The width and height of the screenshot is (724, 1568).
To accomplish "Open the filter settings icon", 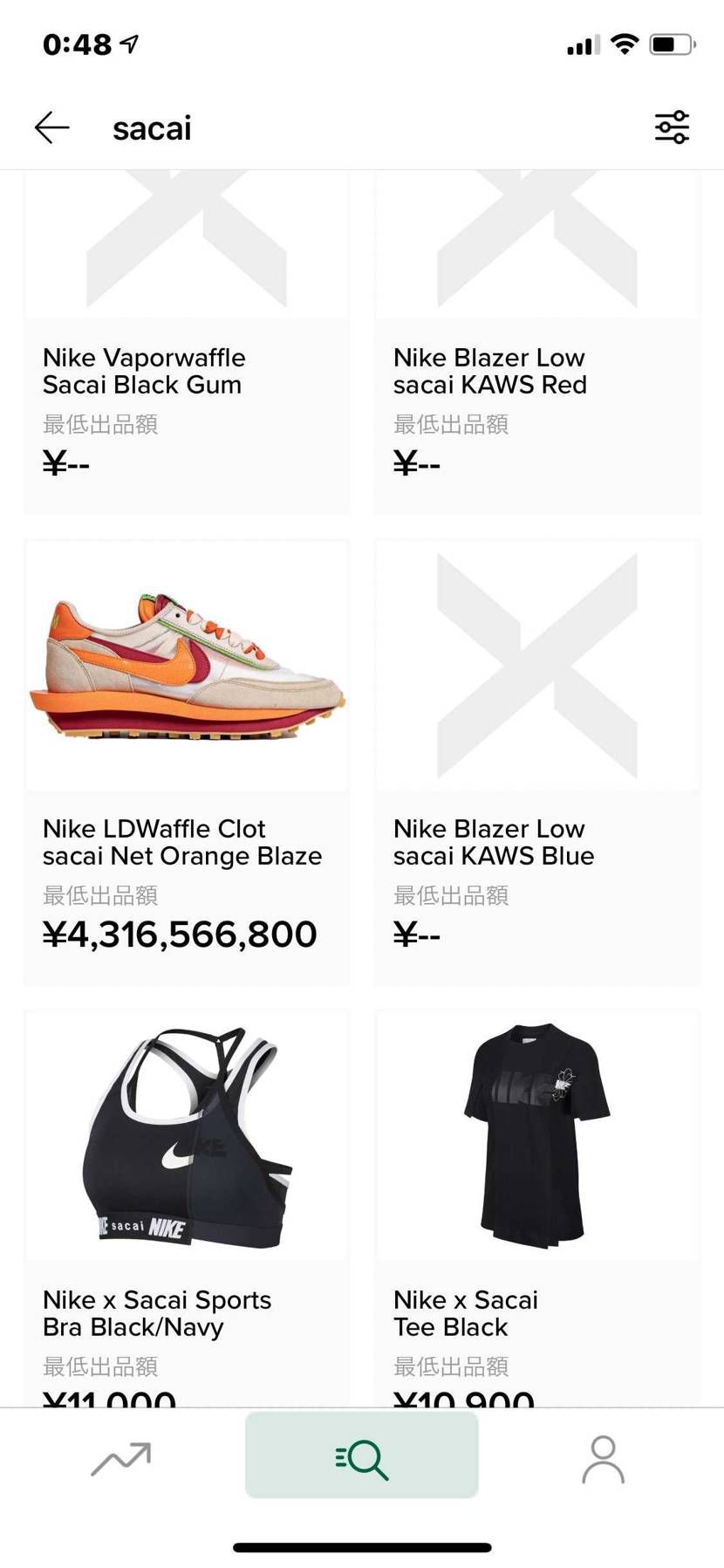I will click(672, 127).
